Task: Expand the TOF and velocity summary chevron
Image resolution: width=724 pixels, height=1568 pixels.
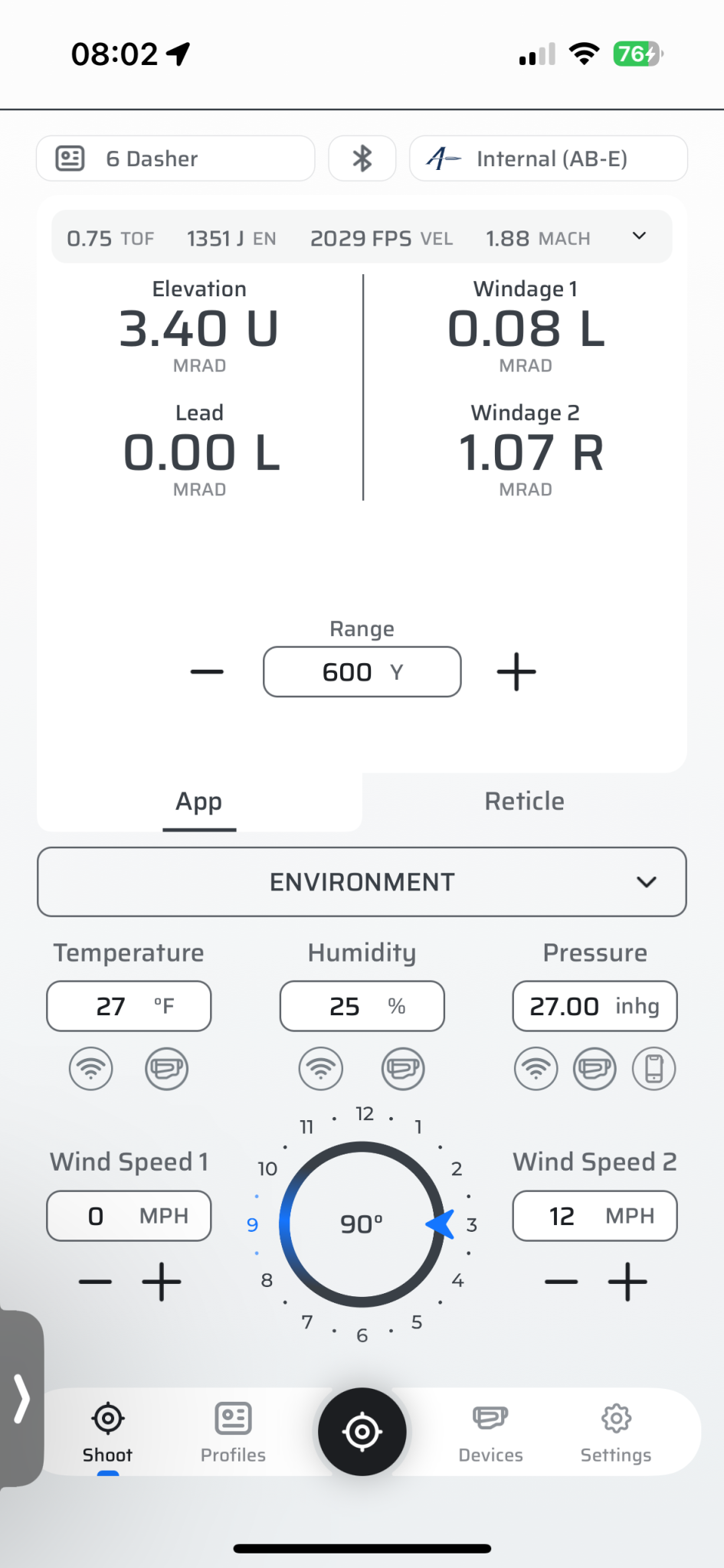Action: 639,236
